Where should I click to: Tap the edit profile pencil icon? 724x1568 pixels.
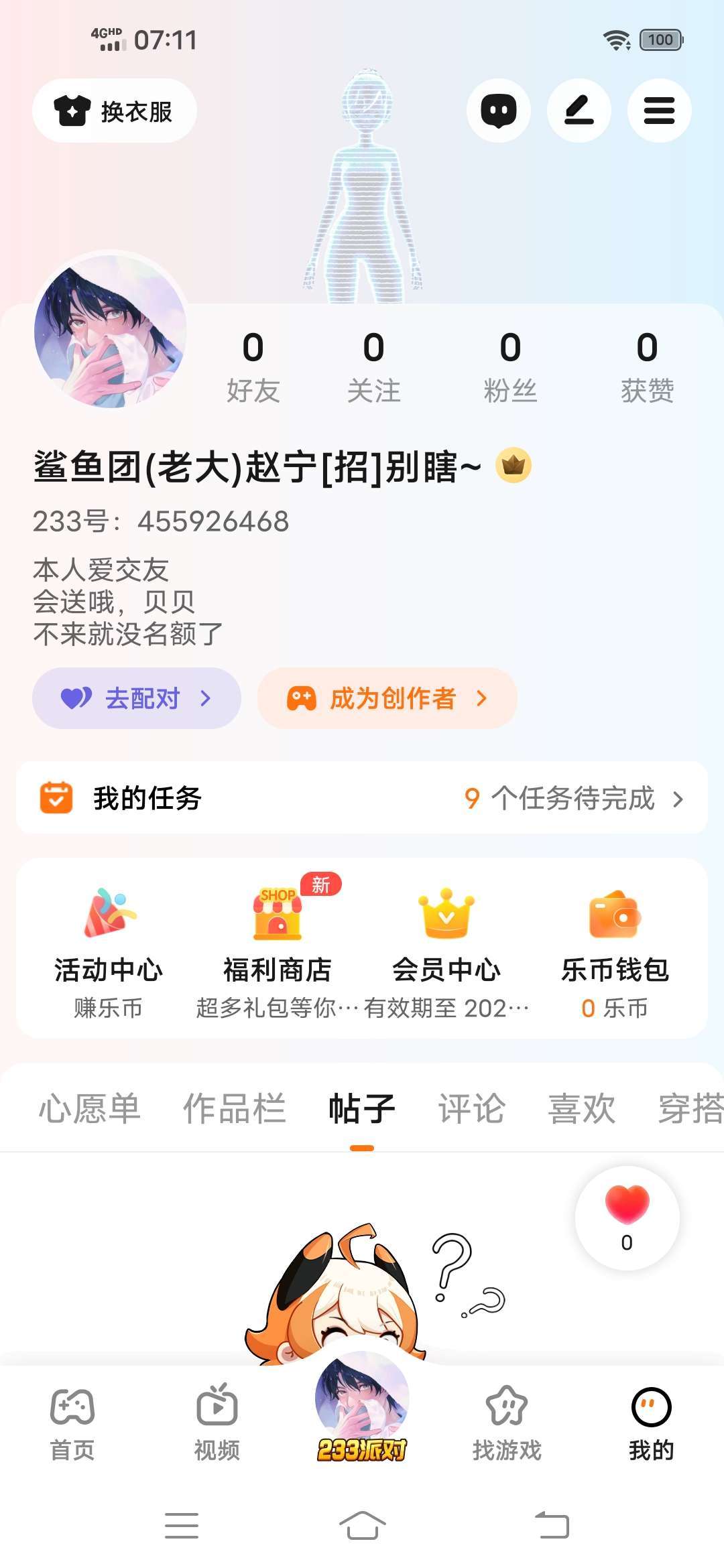pos(579,111)
